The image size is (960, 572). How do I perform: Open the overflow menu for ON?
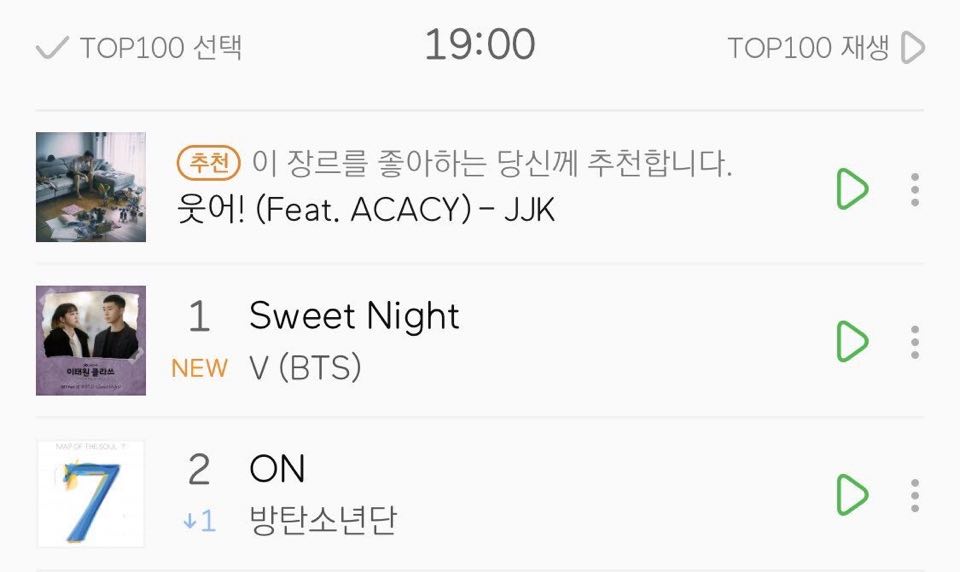click(914, 494)
